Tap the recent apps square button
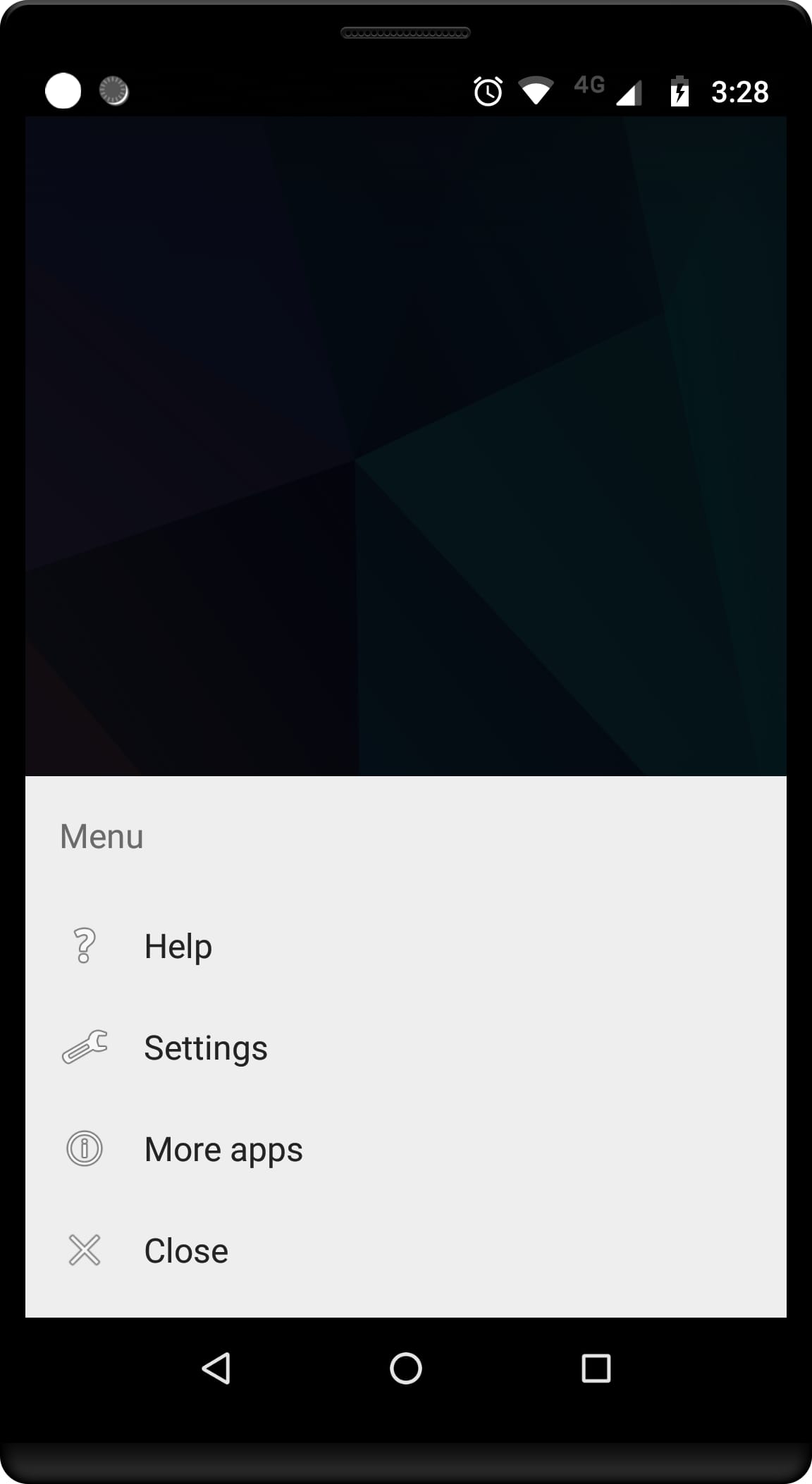This screenshot has width=812, height=1484. tap(596, 1369)
